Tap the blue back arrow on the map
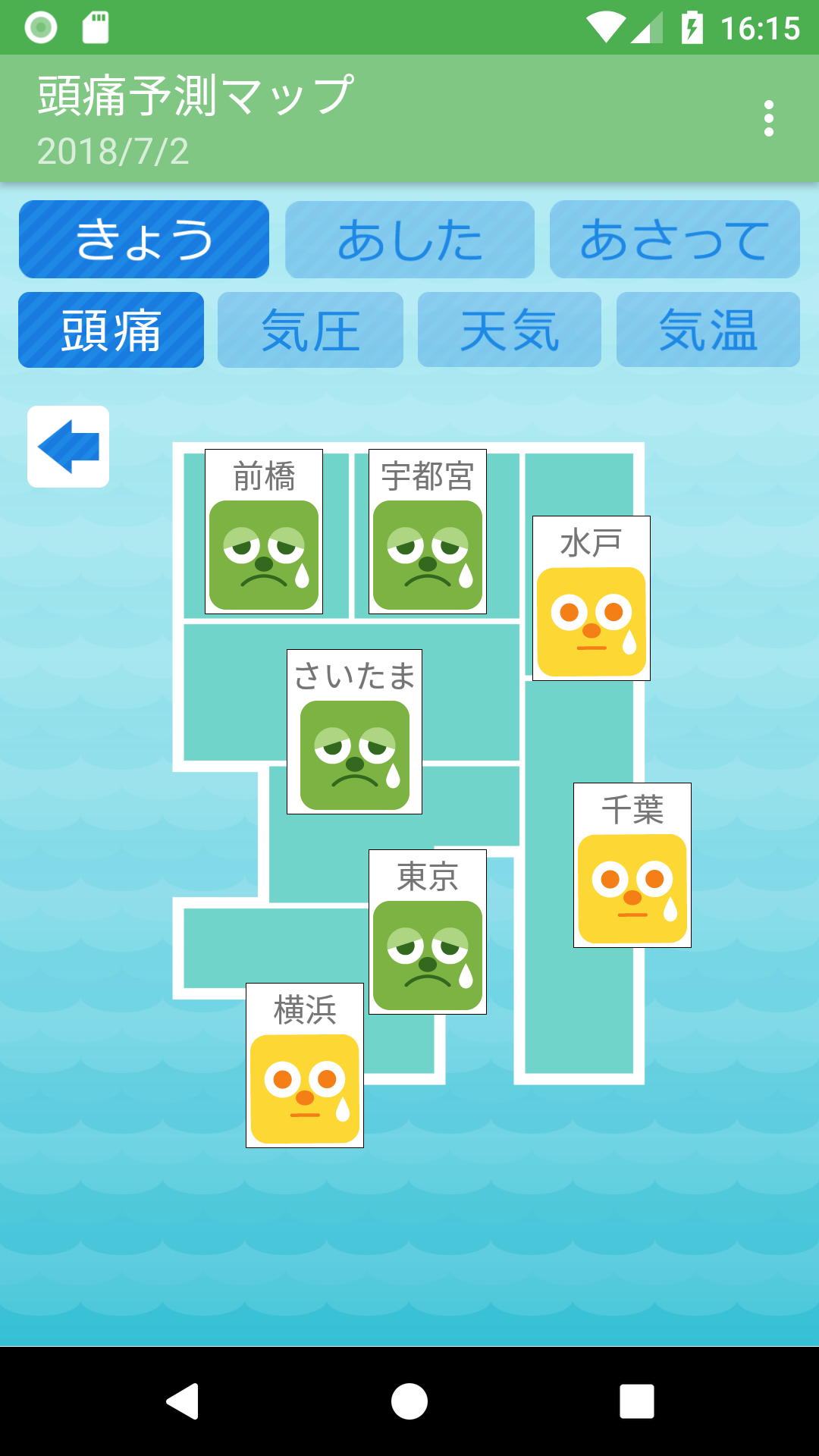 click(x=68, y=447)
